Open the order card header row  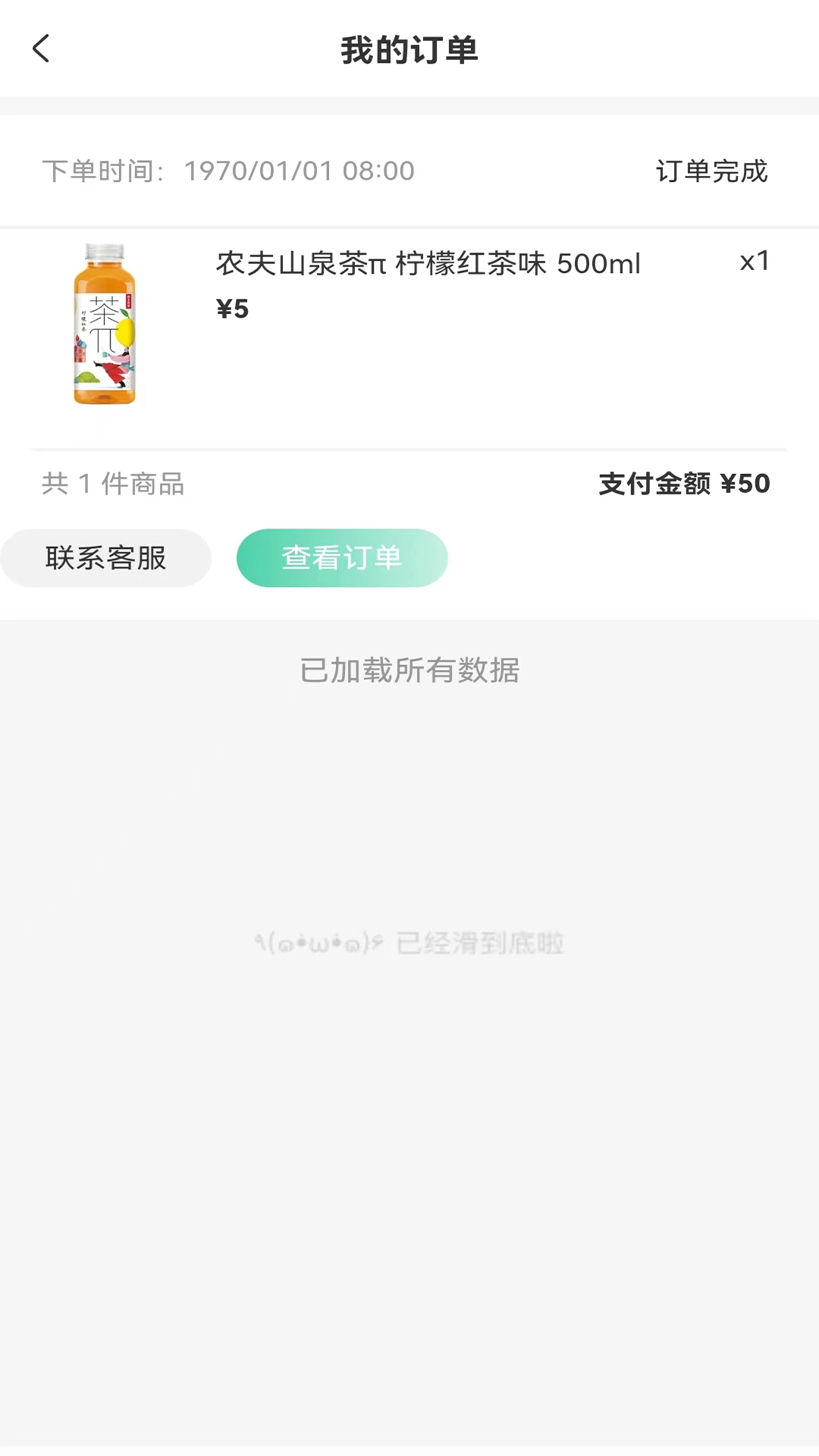409,171
